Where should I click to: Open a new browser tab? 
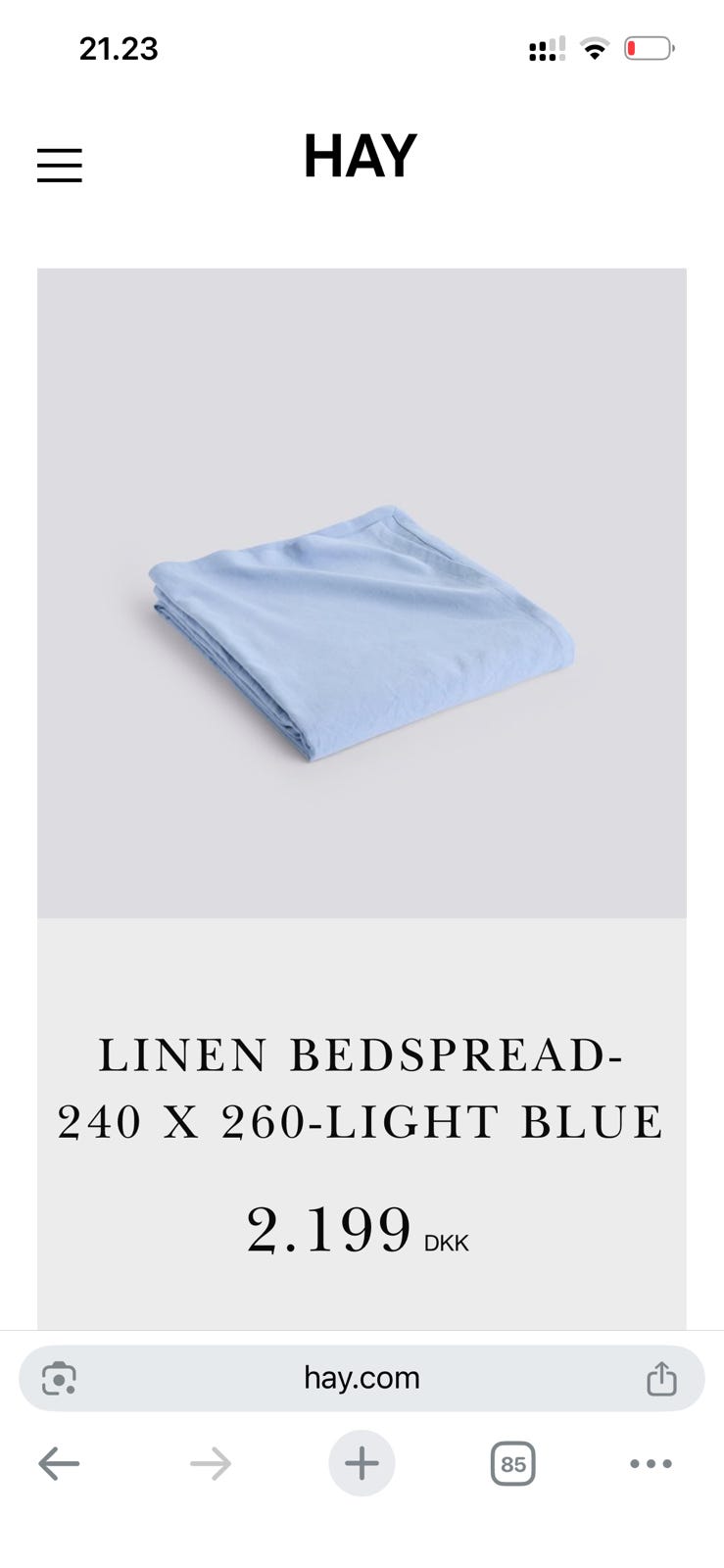coord(362,1464)
